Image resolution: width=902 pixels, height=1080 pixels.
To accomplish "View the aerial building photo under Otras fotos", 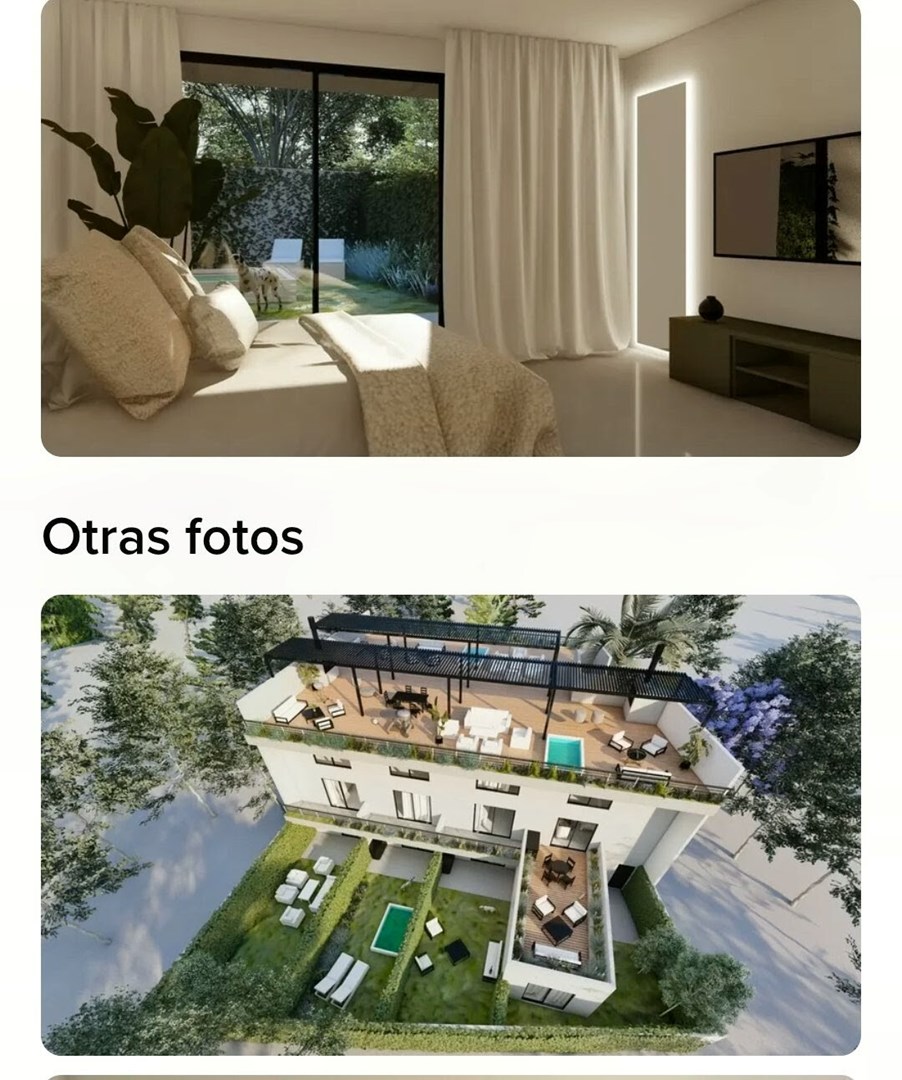I will click(x=450, y=824).
